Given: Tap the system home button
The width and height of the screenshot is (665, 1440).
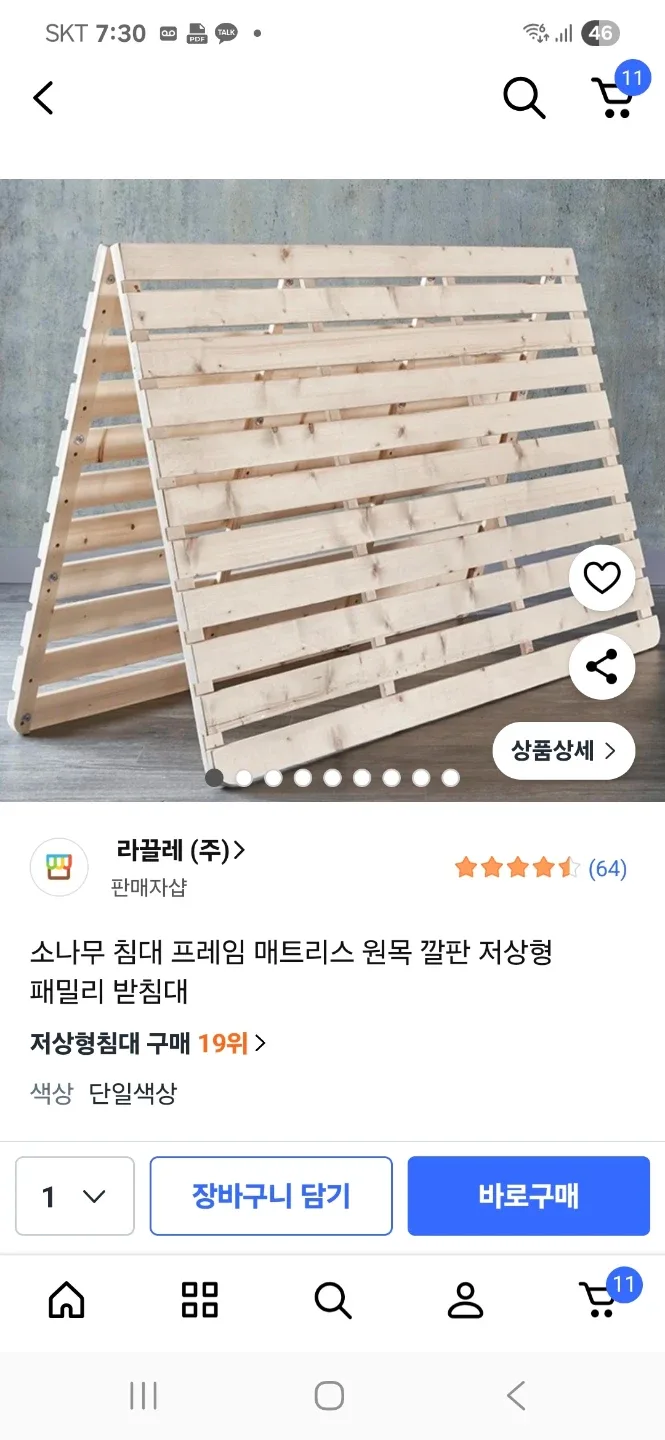Looking at the screenshot, I should (x=329, y=1396).
